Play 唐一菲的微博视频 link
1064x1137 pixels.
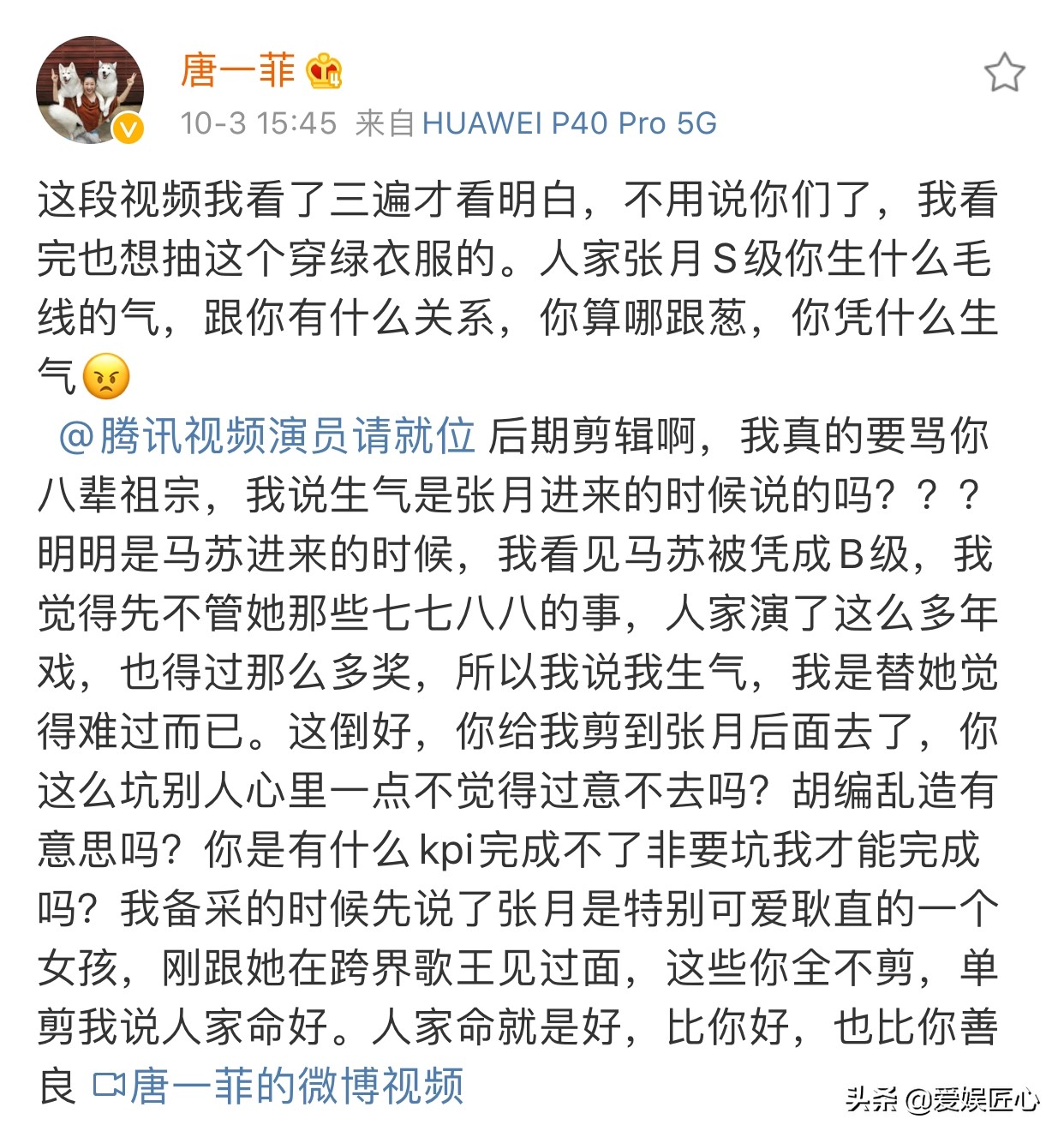[279, 1086]
